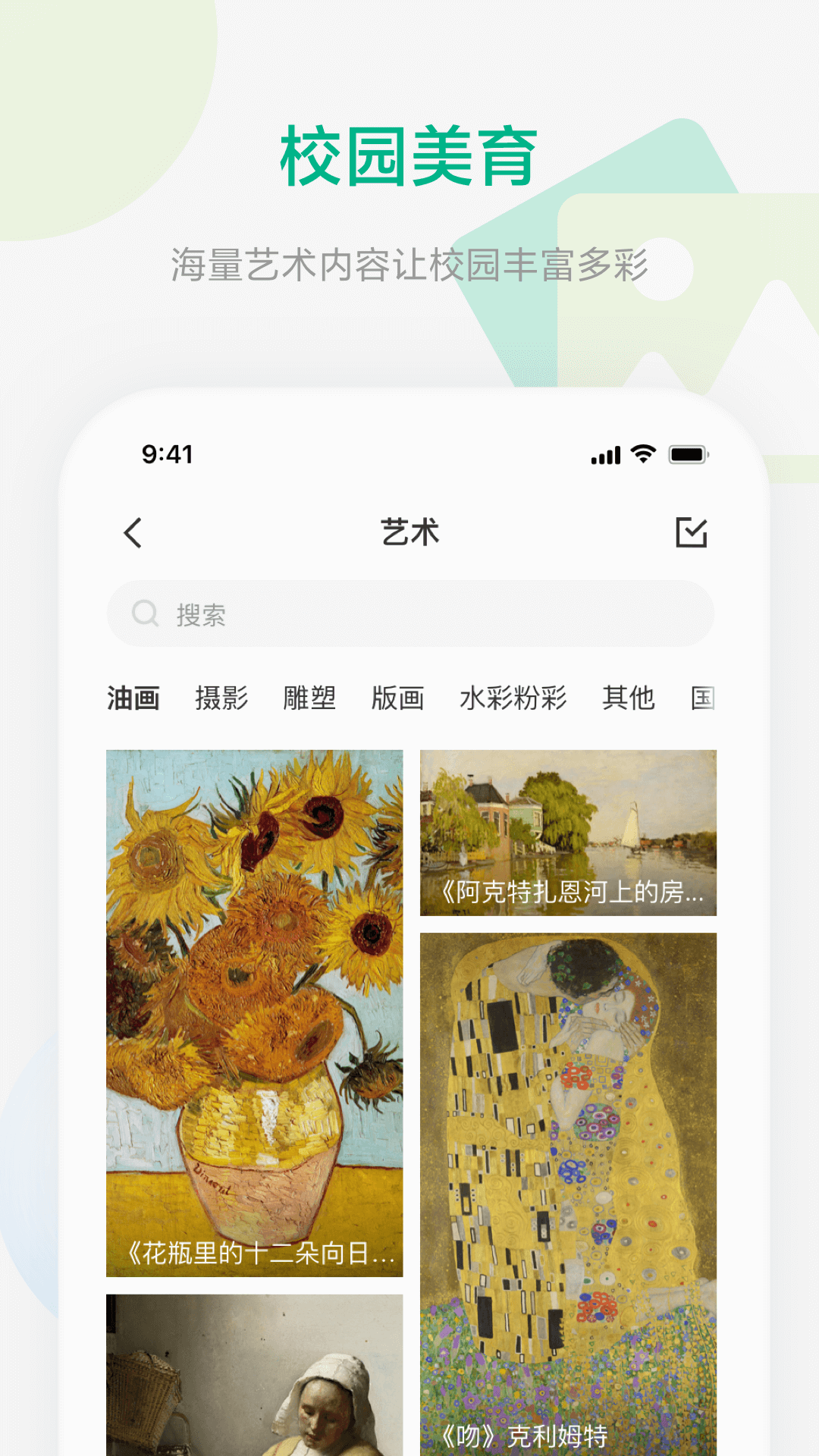This screenshot has height=1456, width=819.
Task: Open the 其他 category
Action: click(x=628, y=698)
